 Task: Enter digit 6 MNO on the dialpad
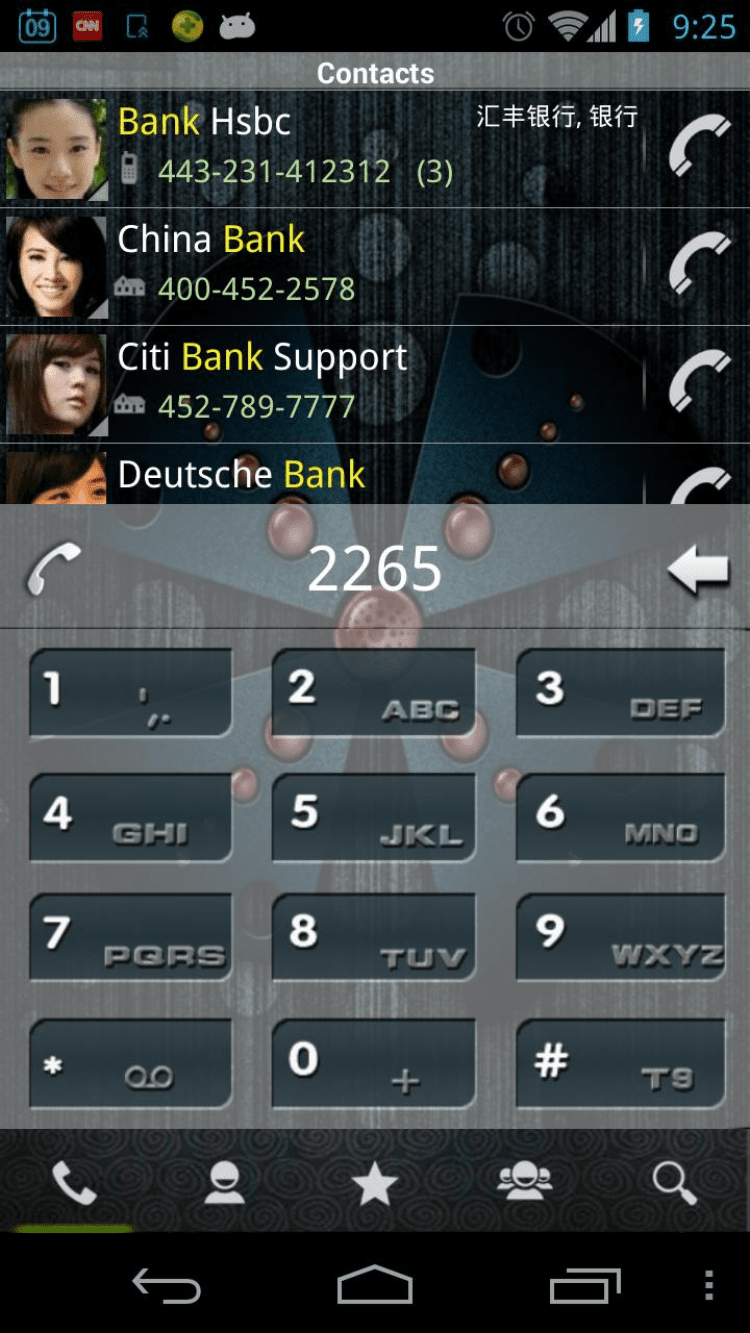(620, 817)
